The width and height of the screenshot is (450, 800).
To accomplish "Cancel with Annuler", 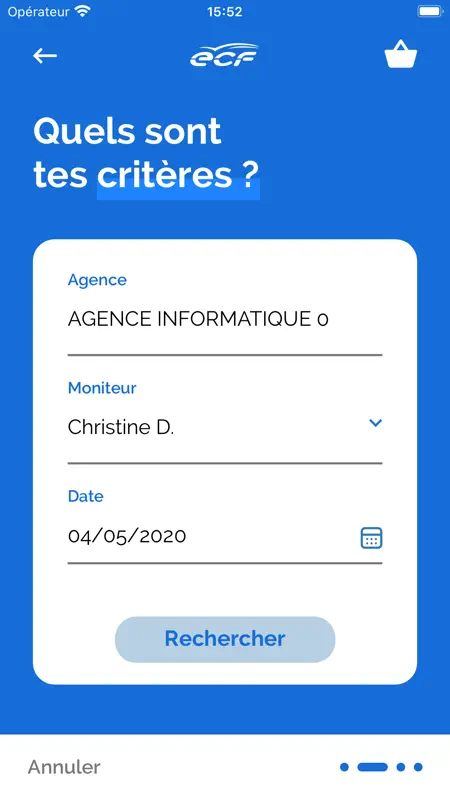I will point(64,766).
